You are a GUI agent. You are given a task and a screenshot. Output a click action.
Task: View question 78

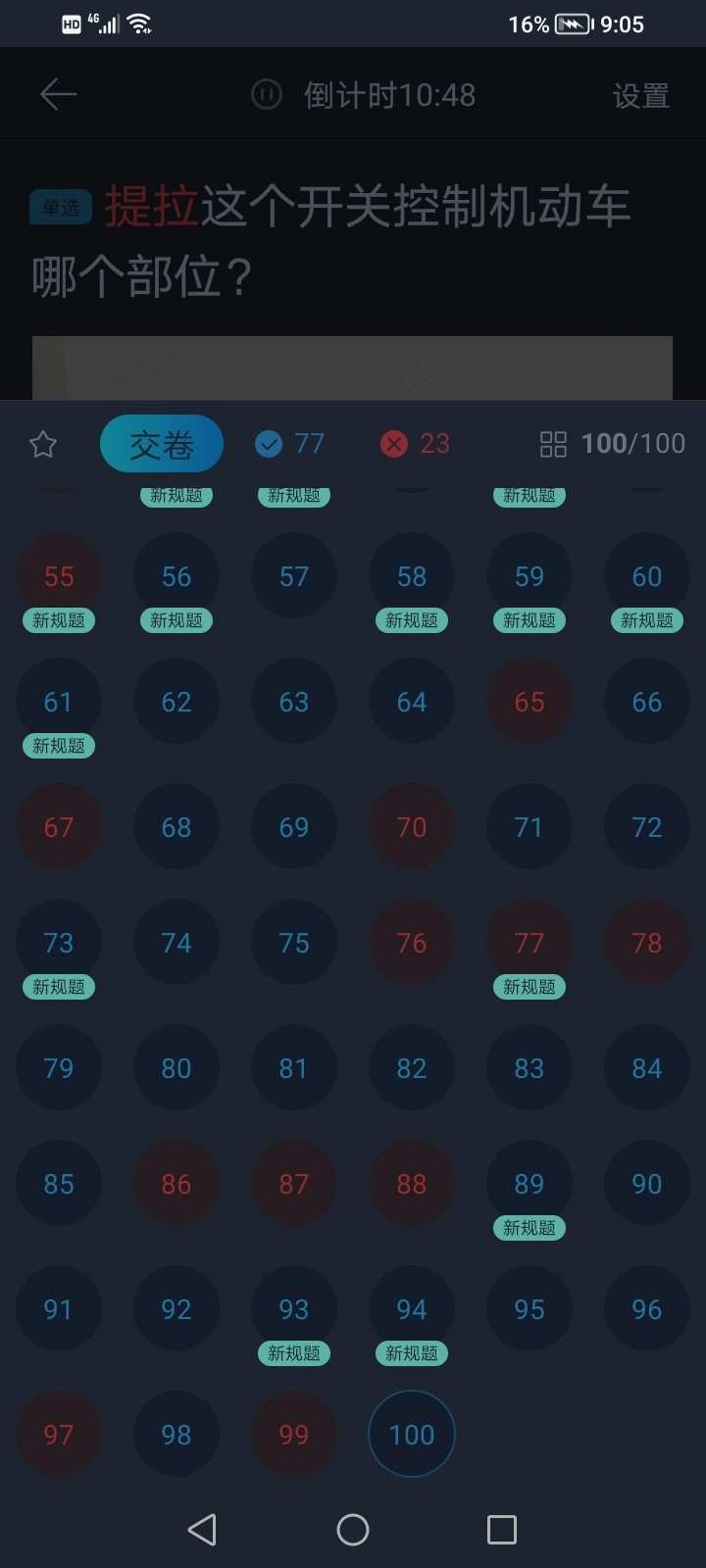point(647,943)
